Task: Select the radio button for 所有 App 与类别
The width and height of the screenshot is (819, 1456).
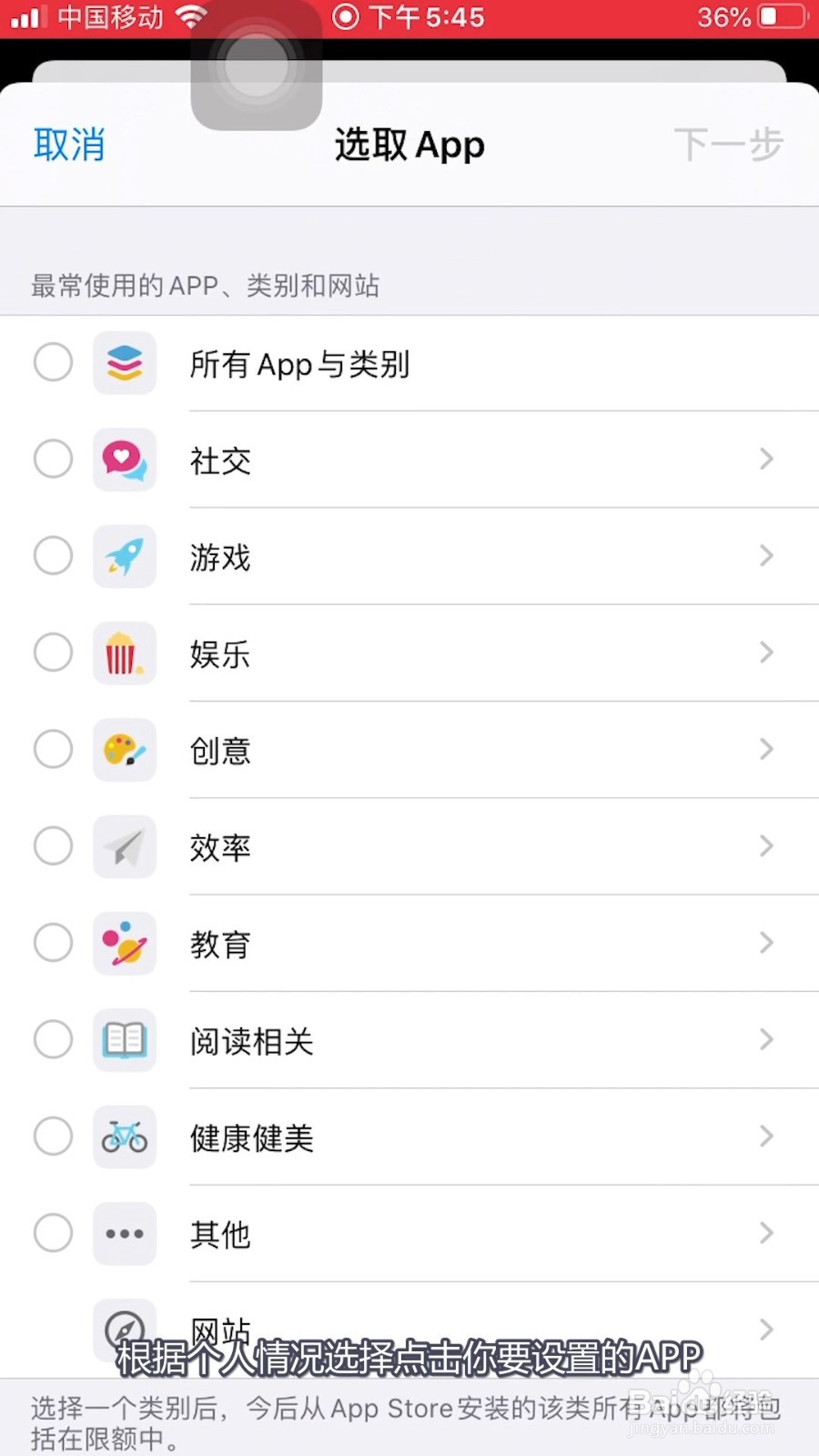Action: click(52, 362)
